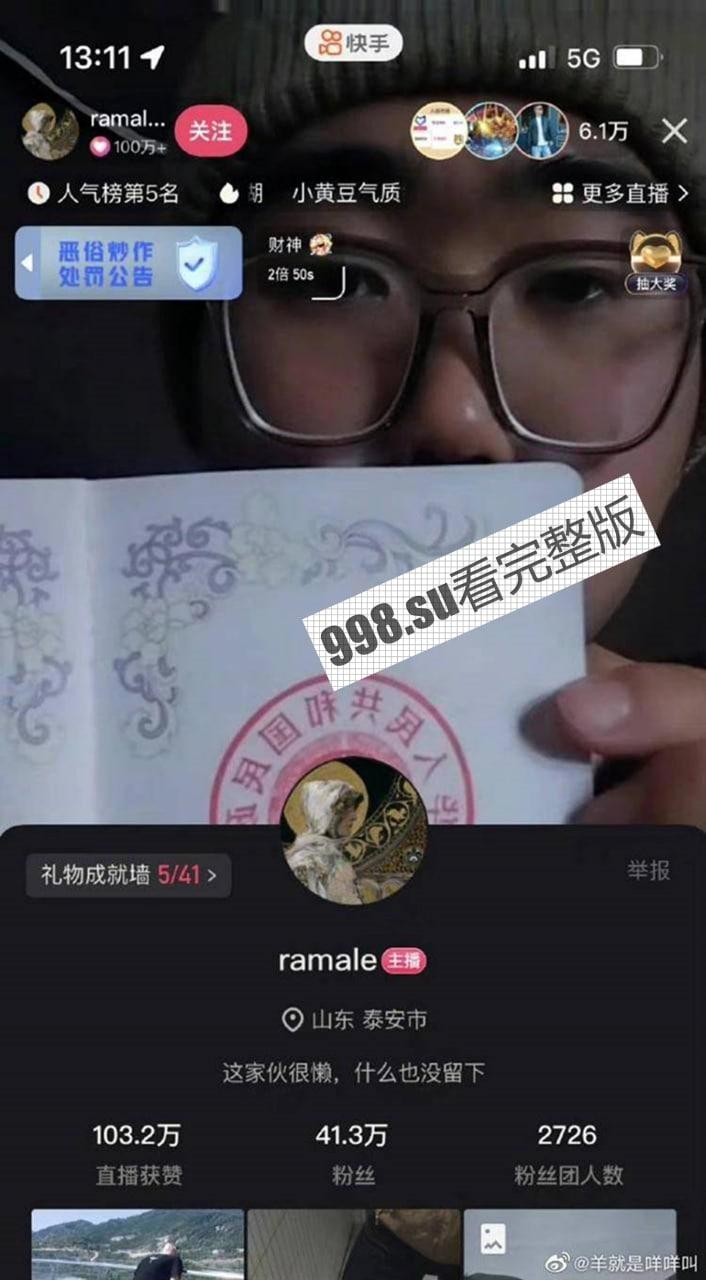The image size is (706, 1280).
Task: Report the streamer via 举报
Action: (x=648, y=871)
